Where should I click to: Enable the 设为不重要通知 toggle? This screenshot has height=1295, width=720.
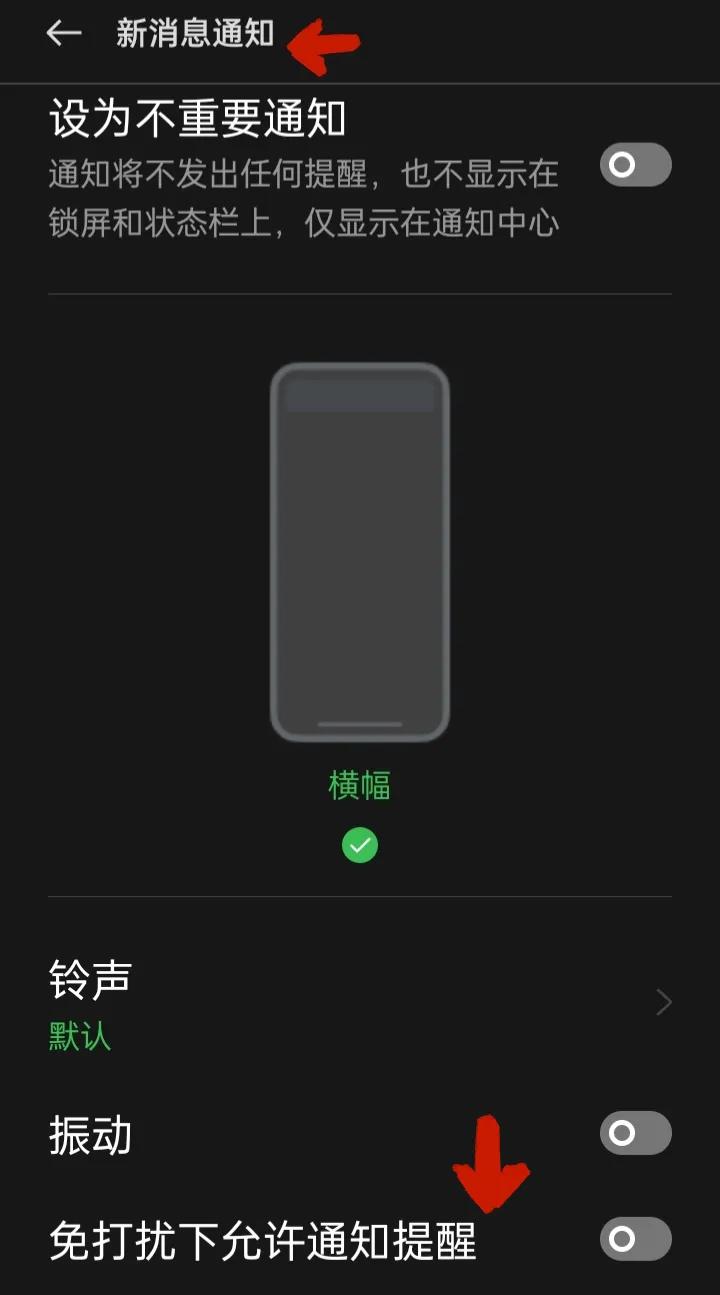pyautogui.click(x=634, y=164)
